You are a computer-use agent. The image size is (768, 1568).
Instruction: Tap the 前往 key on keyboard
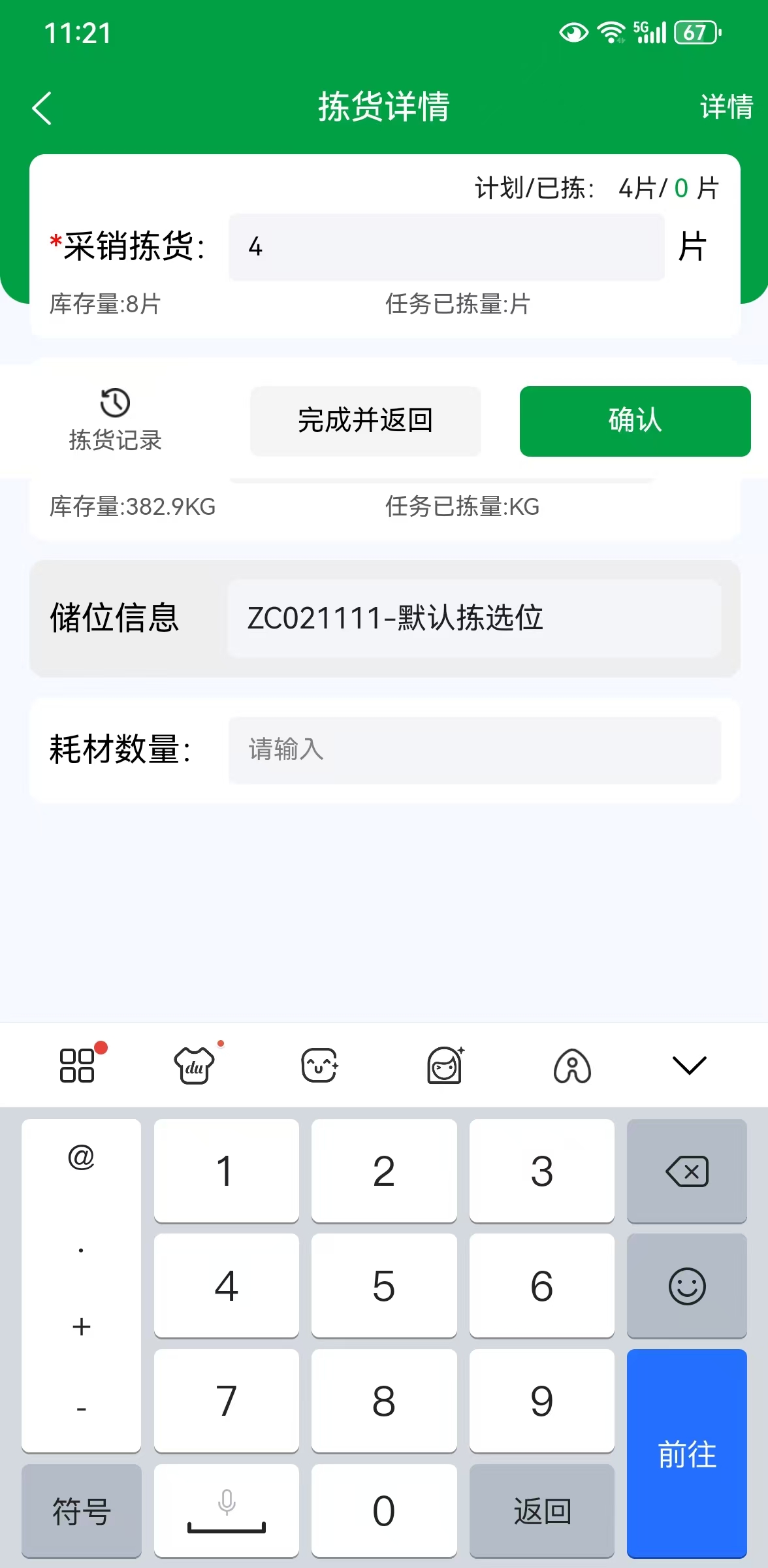pos(686,1454)
